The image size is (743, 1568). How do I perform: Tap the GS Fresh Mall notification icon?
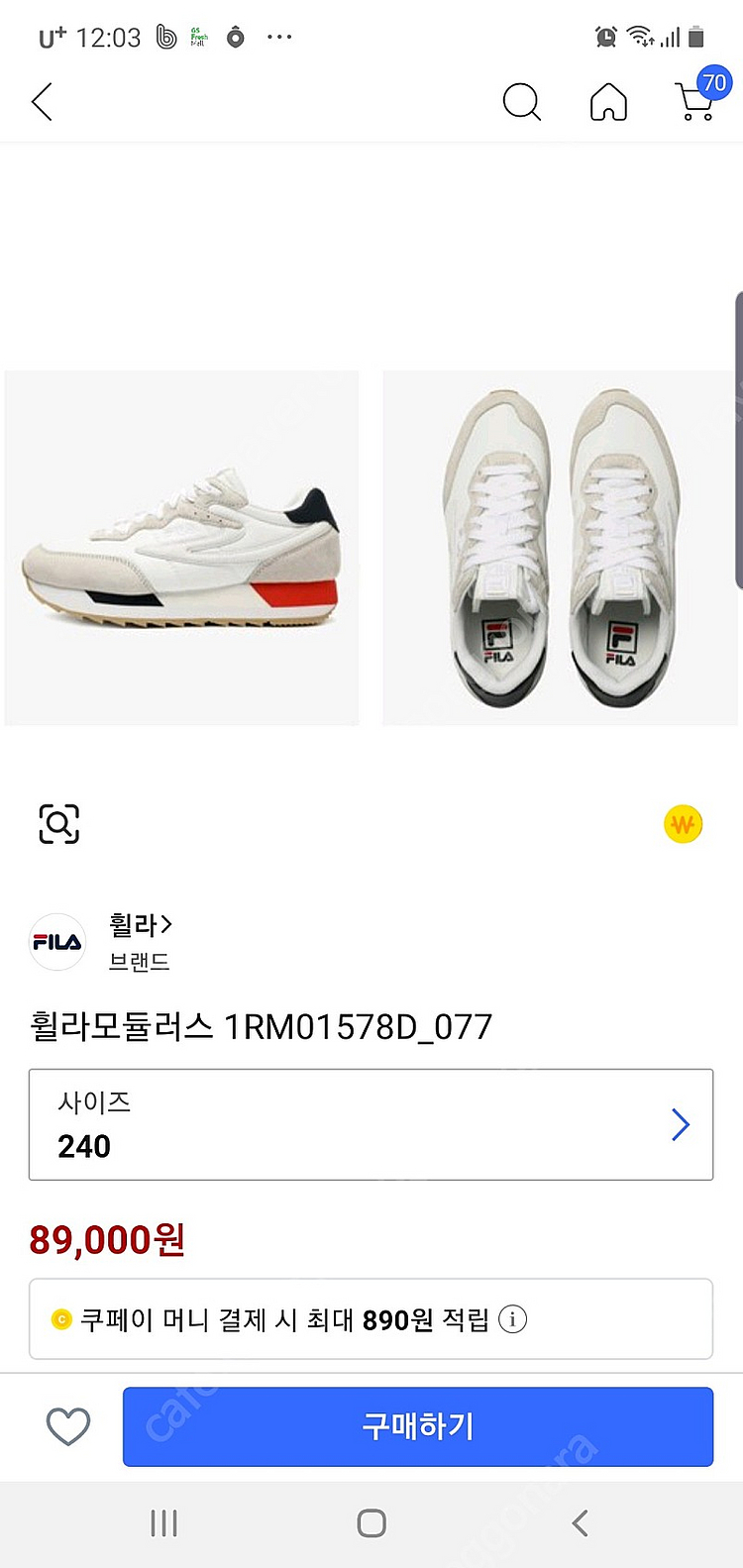(x=197, y=37)
